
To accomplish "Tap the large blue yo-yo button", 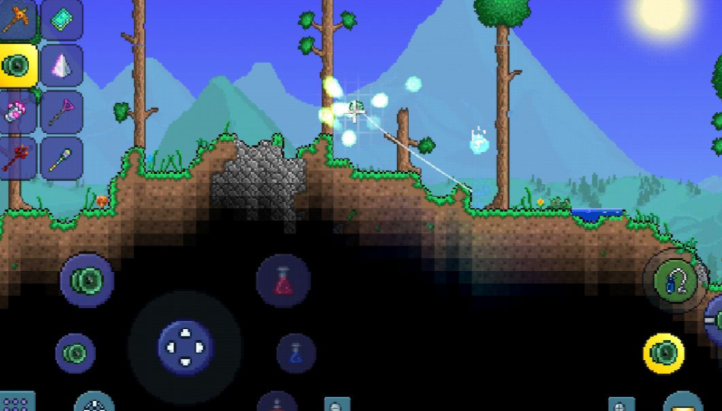I will pos(87,279).
